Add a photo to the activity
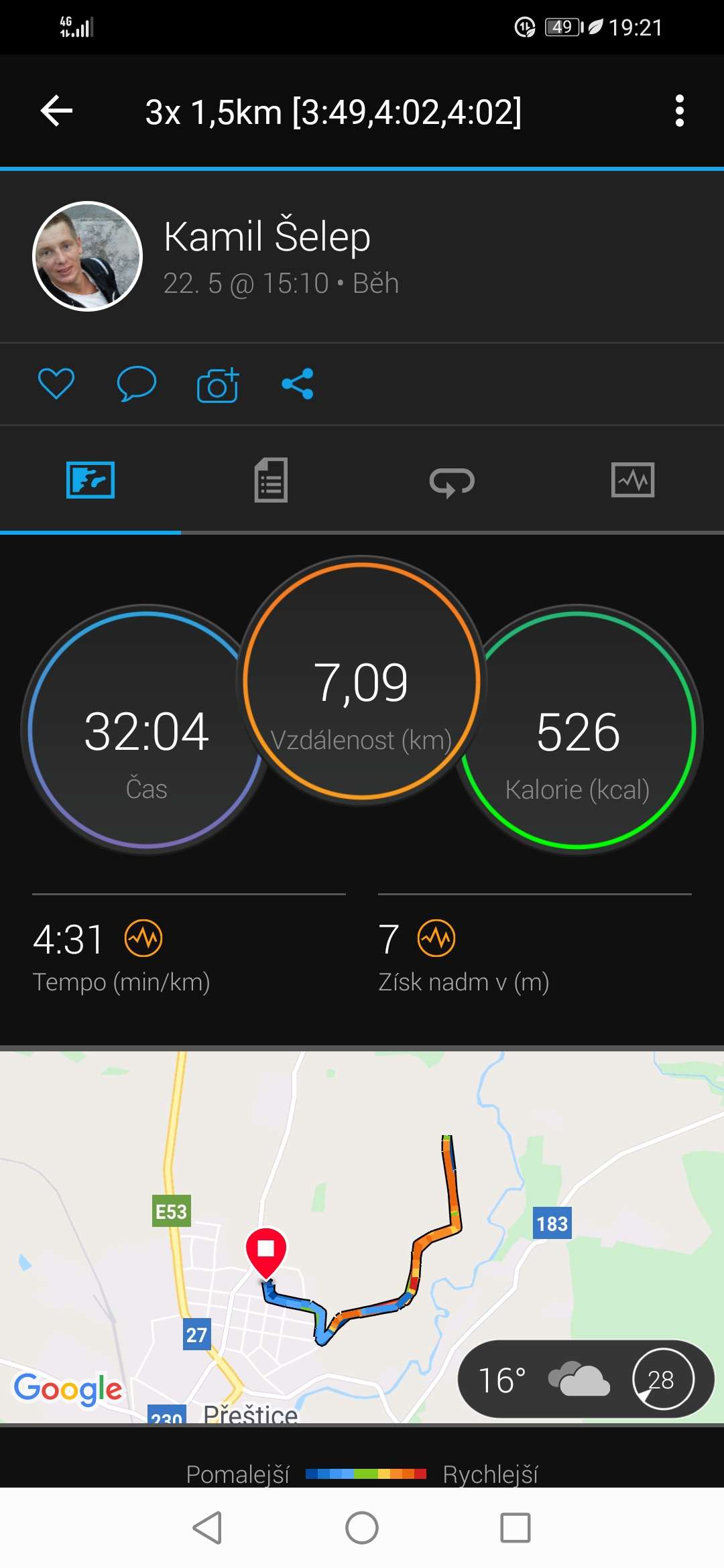The width and height of the screenshot is (724, 1568). coord(218,385)
